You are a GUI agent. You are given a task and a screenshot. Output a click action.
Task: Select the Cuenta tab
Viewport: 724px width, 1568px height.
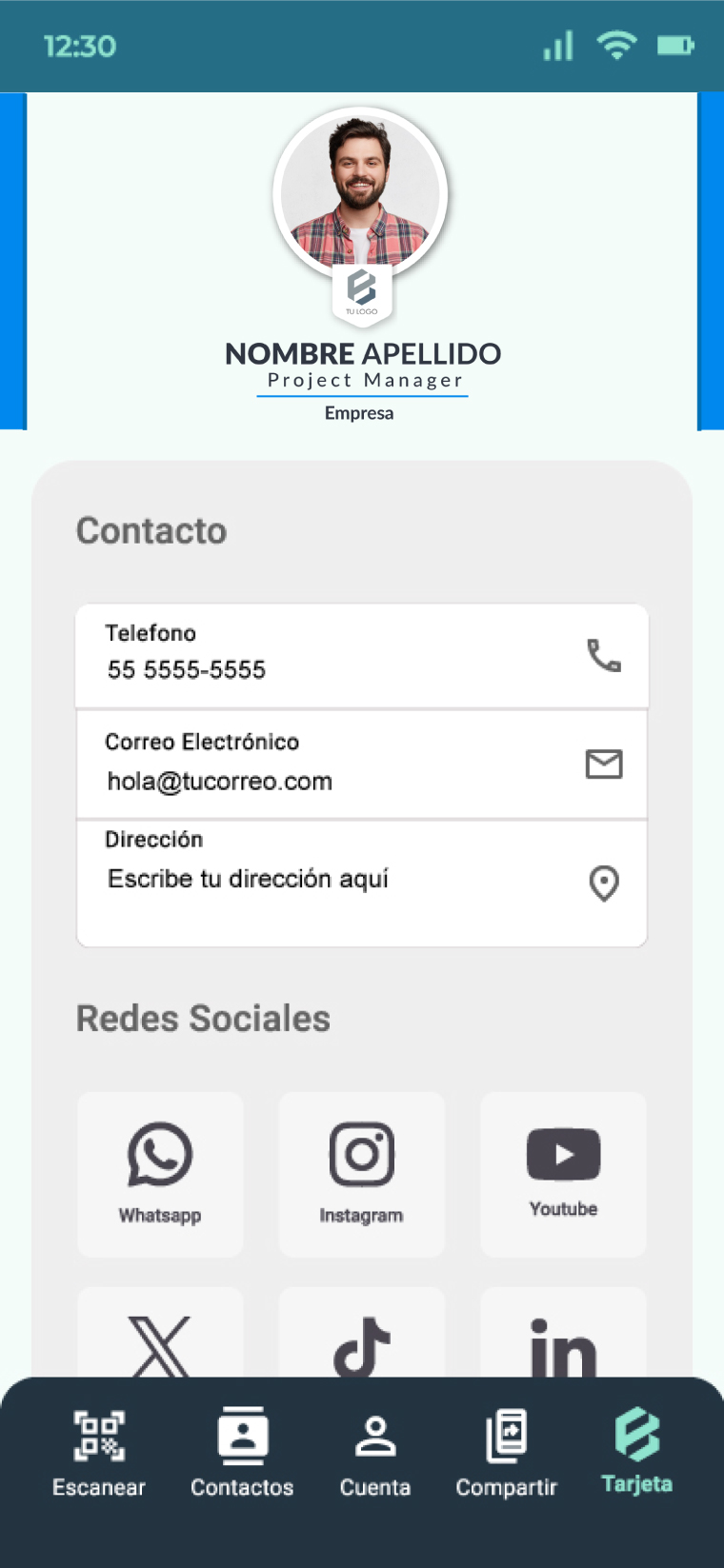[375, 1454]
